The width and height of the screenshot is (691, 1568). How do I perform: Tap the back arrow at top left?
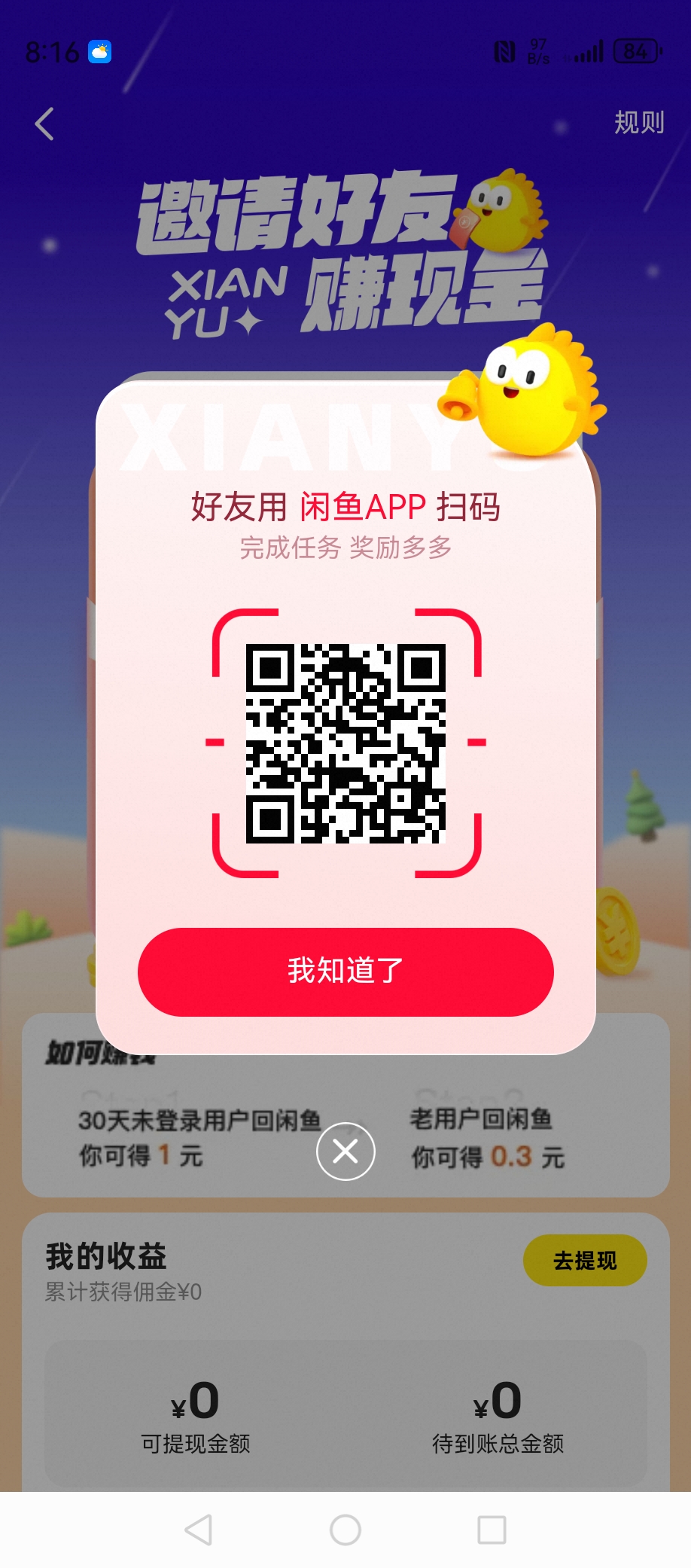[43, 124]
